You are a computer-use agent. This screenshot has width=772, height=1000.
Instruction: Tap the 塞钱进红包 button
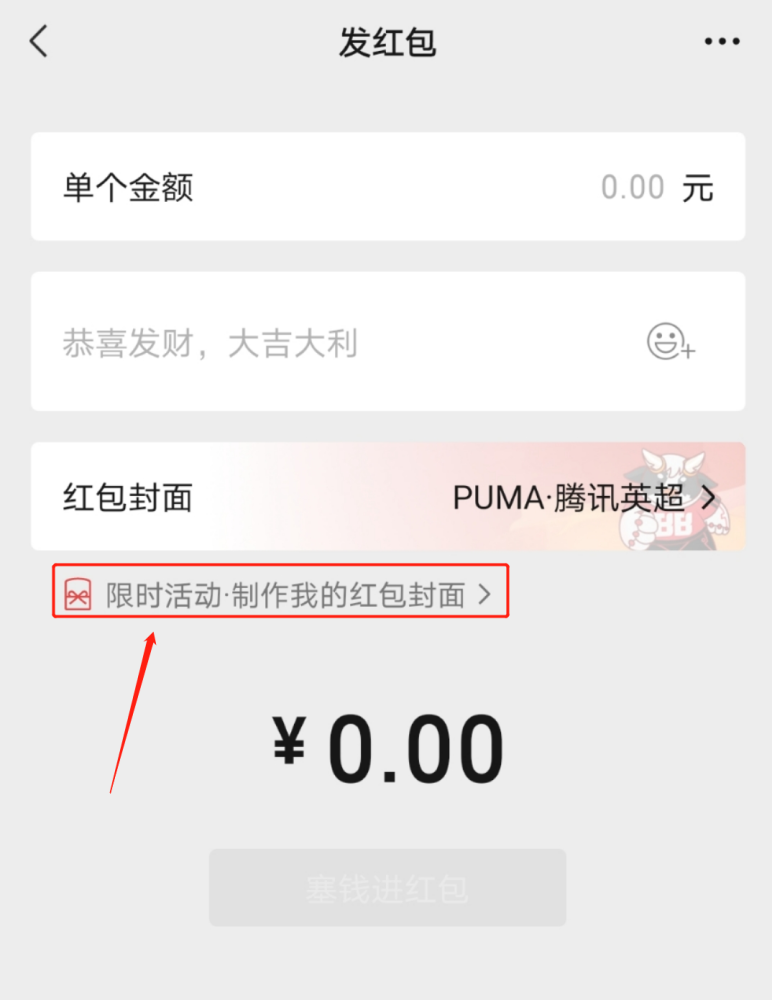click(387, 887)
